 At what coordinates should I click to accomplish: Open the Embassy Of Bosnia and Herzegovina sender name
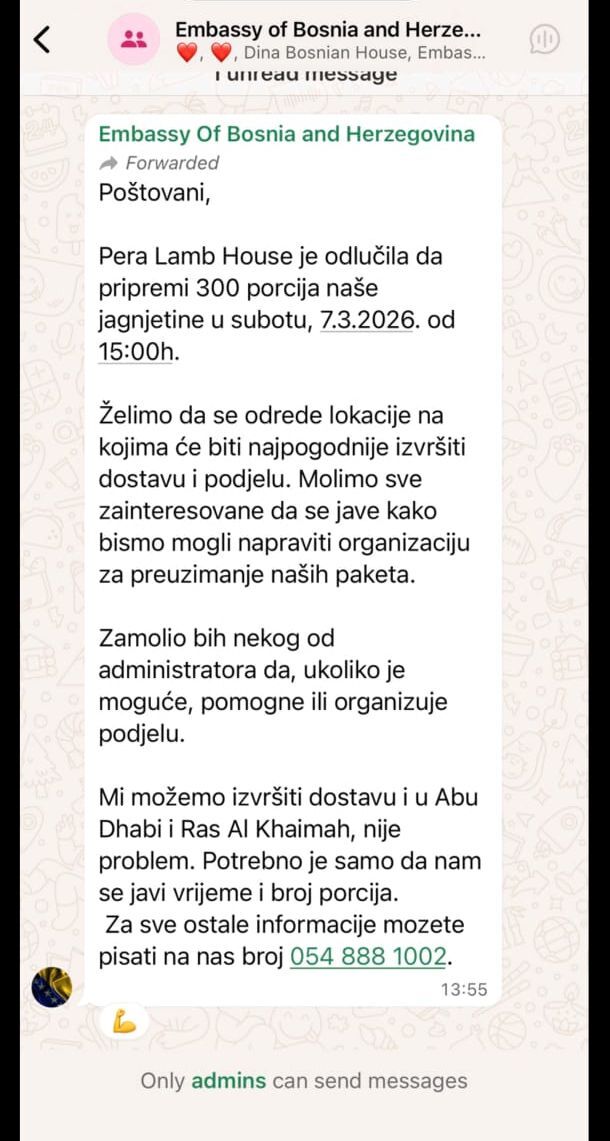coord(286,135)
